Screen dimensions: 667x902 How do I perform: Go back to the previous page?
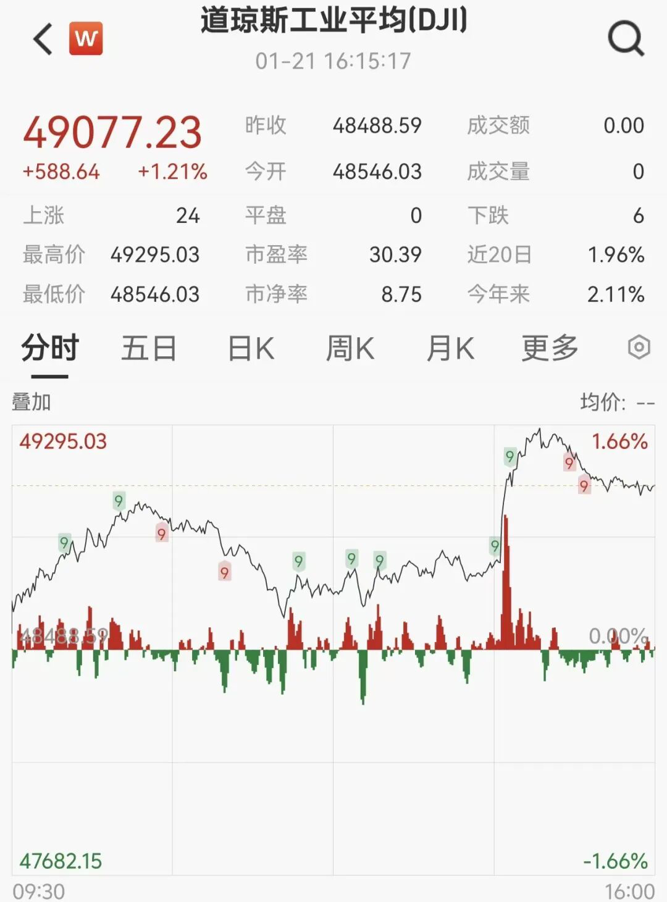[43, 40]
